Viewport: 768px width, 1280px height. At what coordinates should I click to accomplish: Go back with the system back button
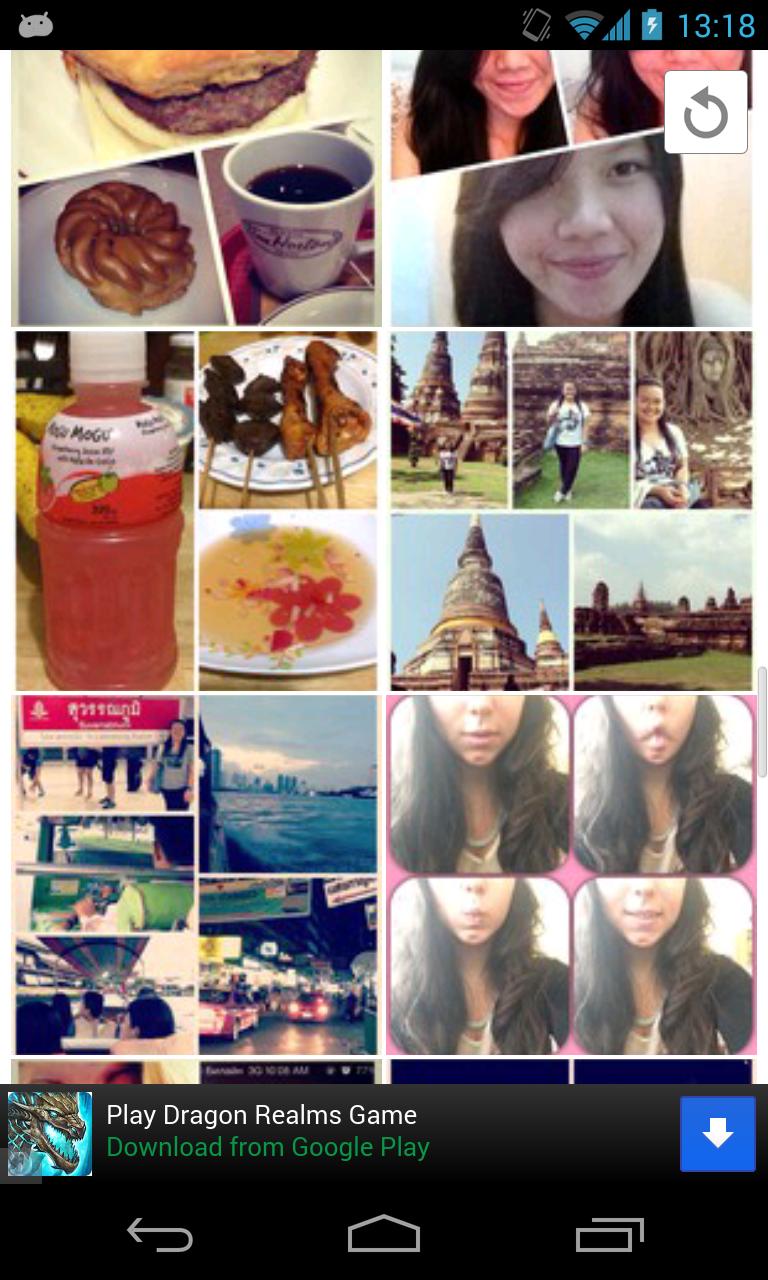[x=160, y=1235]
